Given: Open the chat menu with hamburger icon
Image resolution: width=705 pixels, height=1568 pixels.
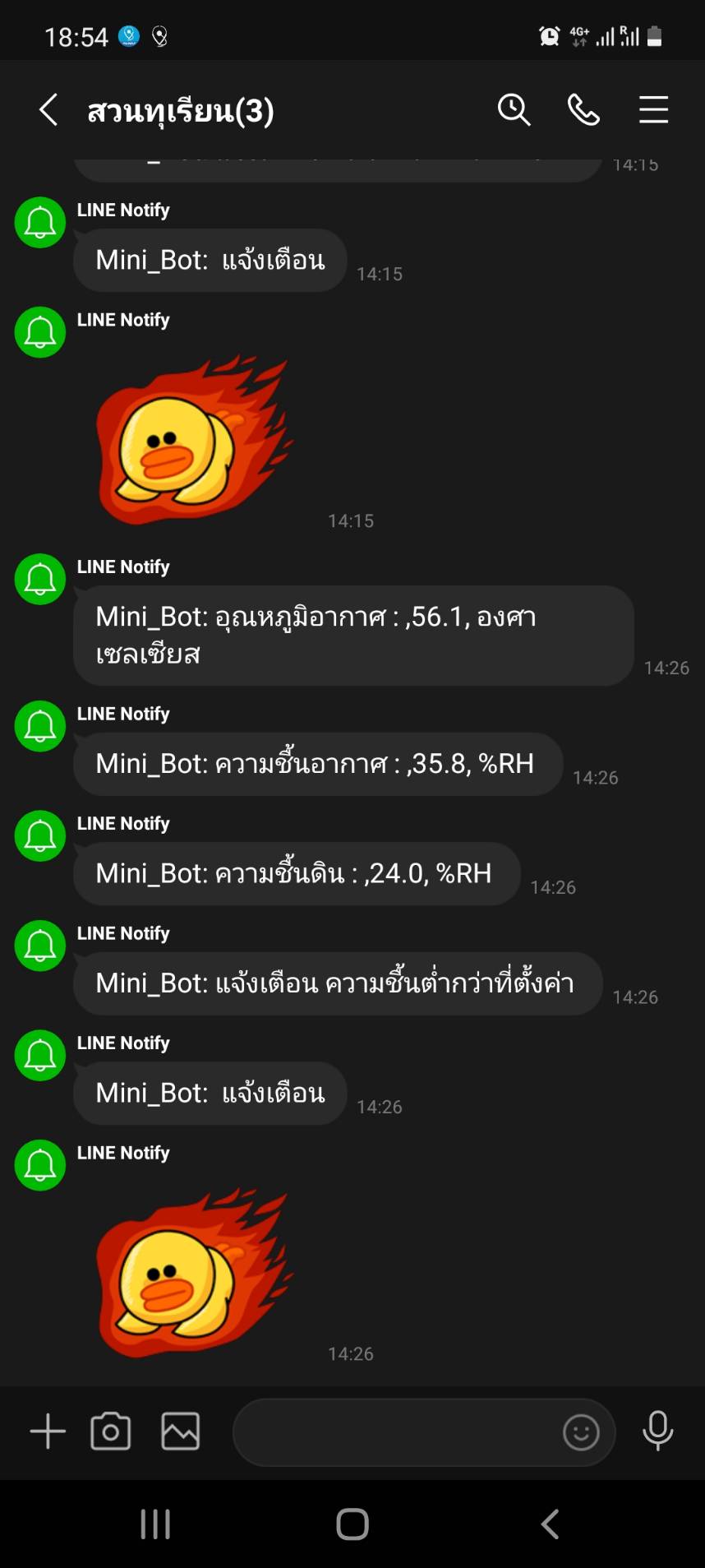Looking at the screenshot, I should coord(653,109).
